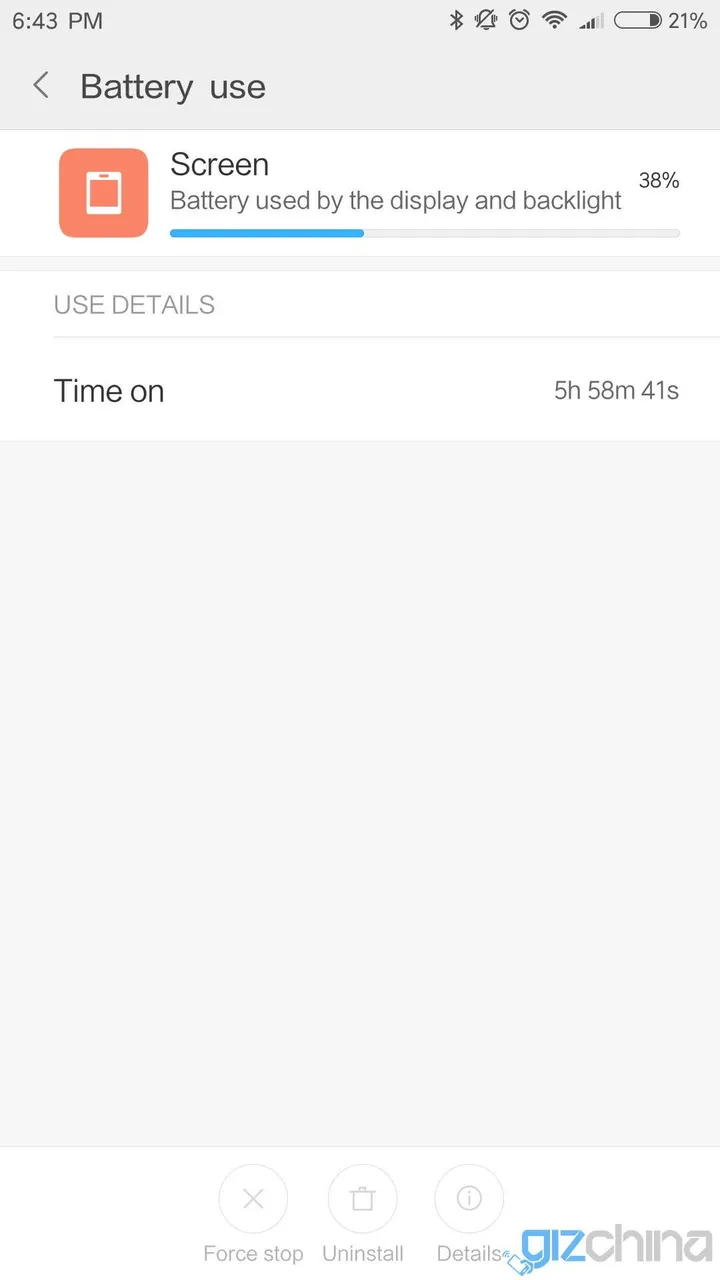Tap the back arrow to leave Battery use

point(40,86)
